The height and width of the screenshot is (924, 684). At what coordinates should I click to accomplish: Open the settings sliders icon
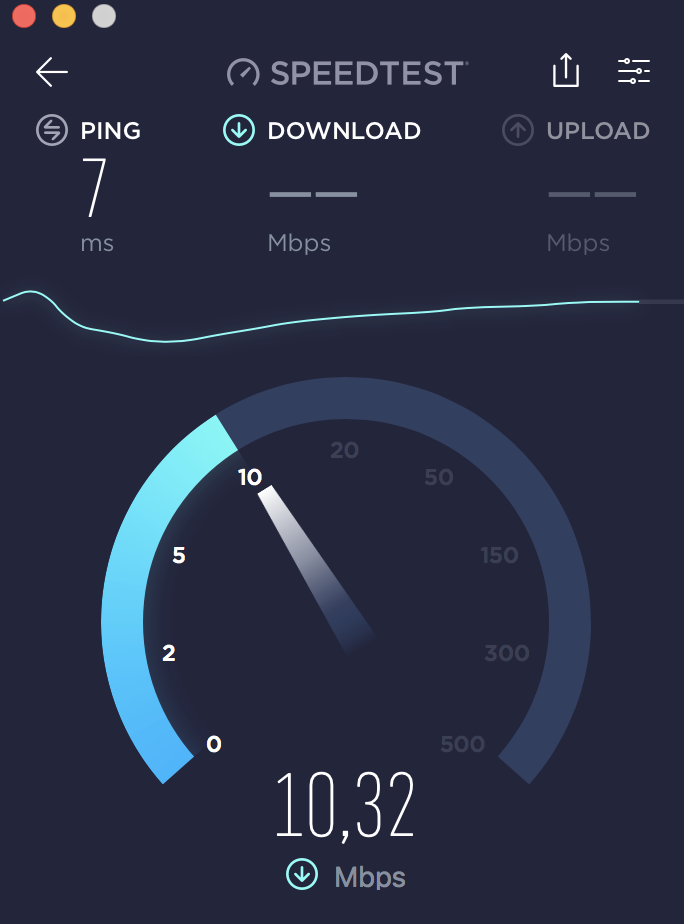click(x=634, y=71)
